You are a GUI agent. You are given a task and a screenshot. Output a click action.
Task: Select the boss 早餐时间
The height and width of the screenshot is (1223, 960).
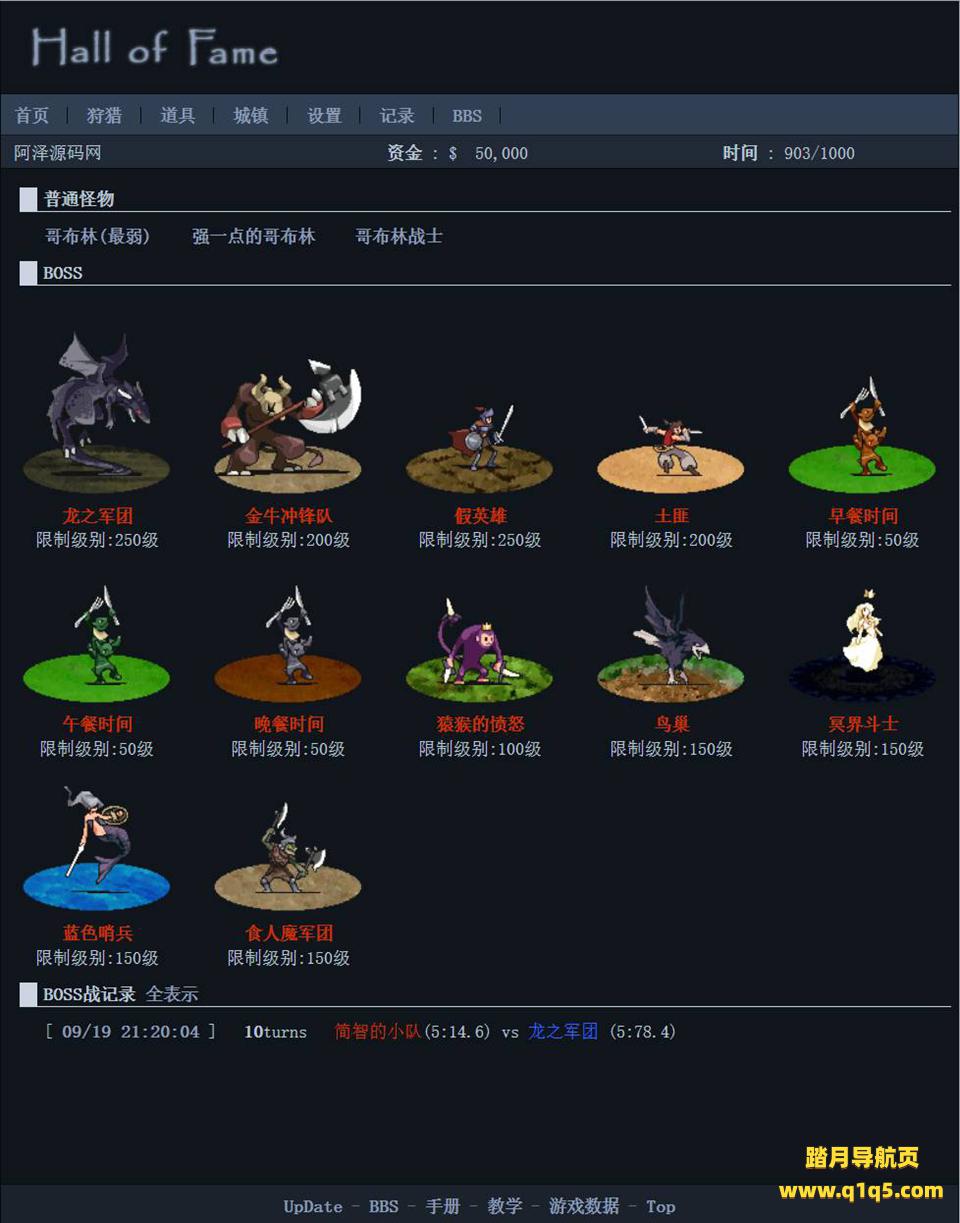click(x=863, y=516)
